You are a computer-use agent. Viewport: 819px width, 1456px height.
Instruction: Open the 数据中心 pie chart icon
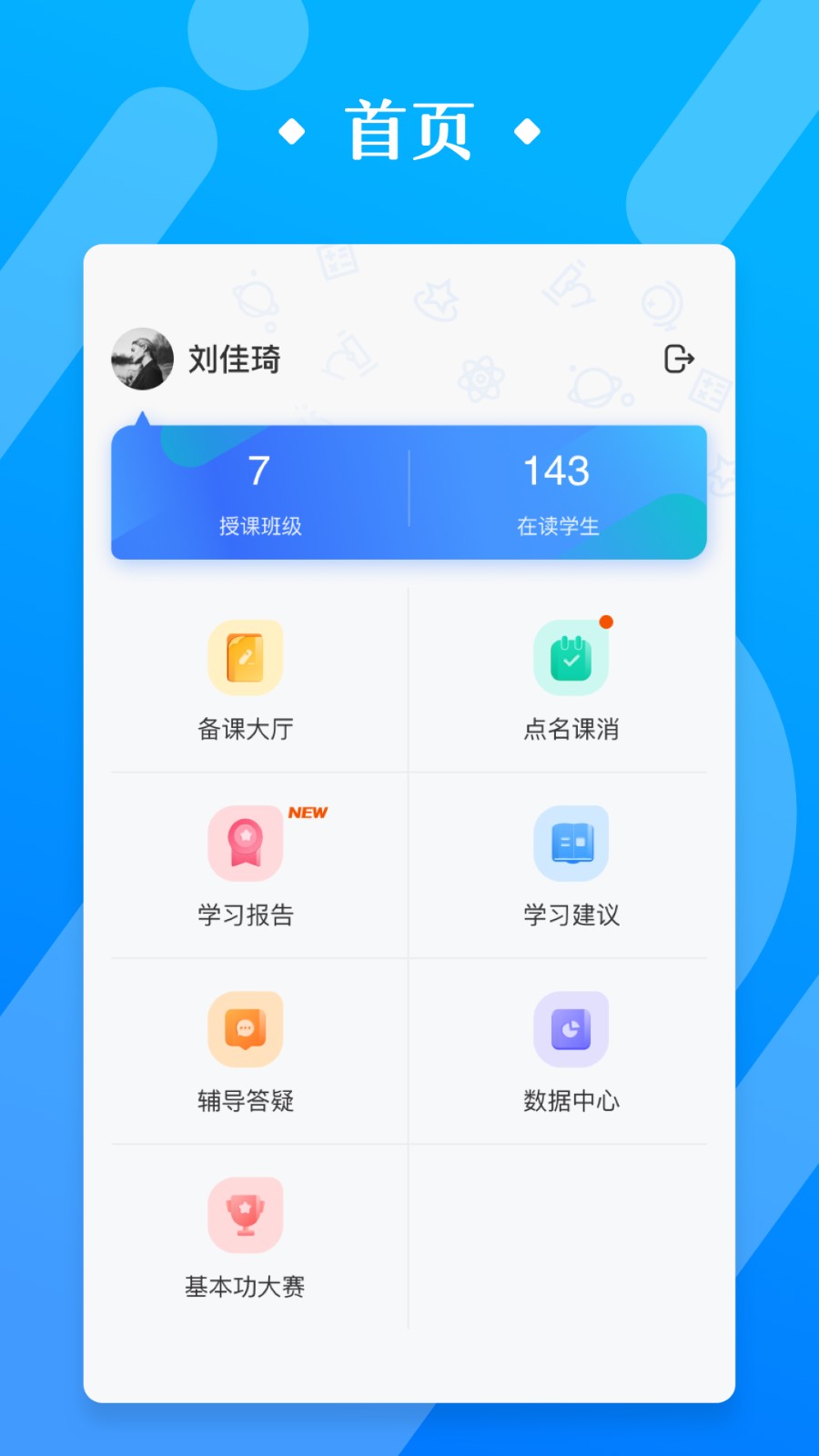[570, 1030]
